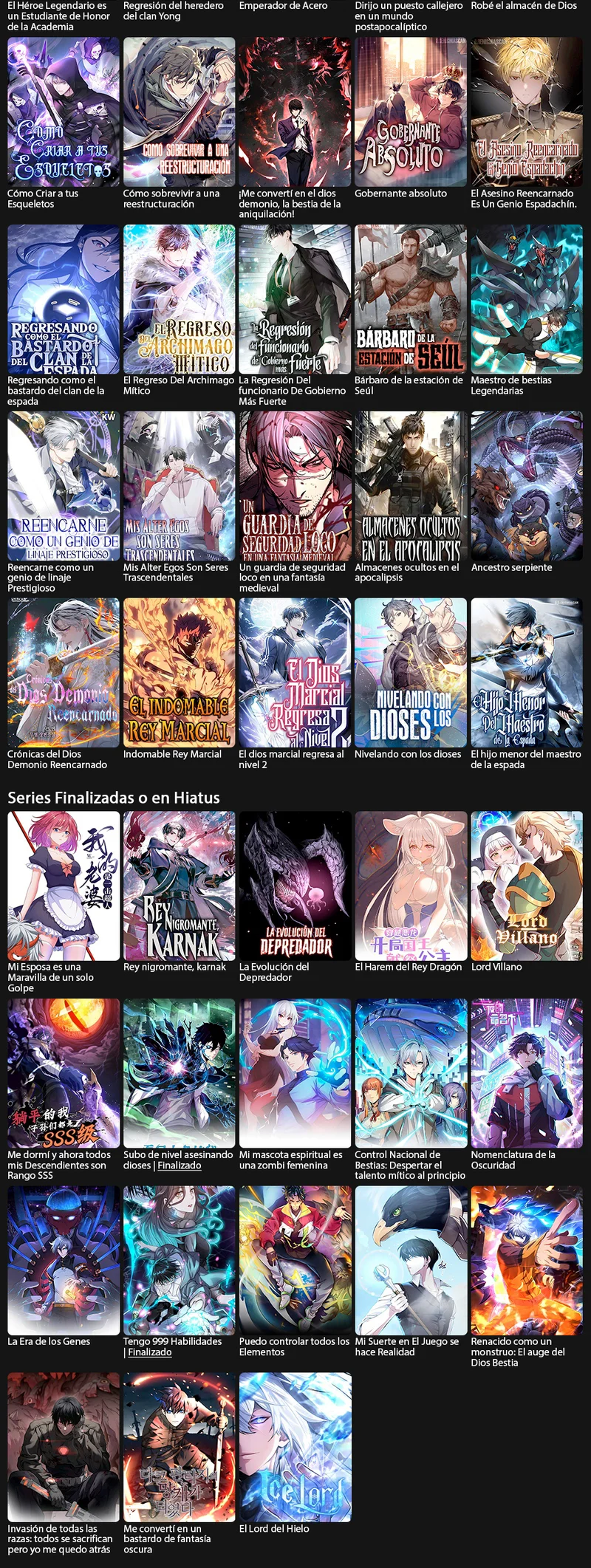591x1568 pixels.
Task: Open Indomable Rey Marcial
Action: pos(180,672)
